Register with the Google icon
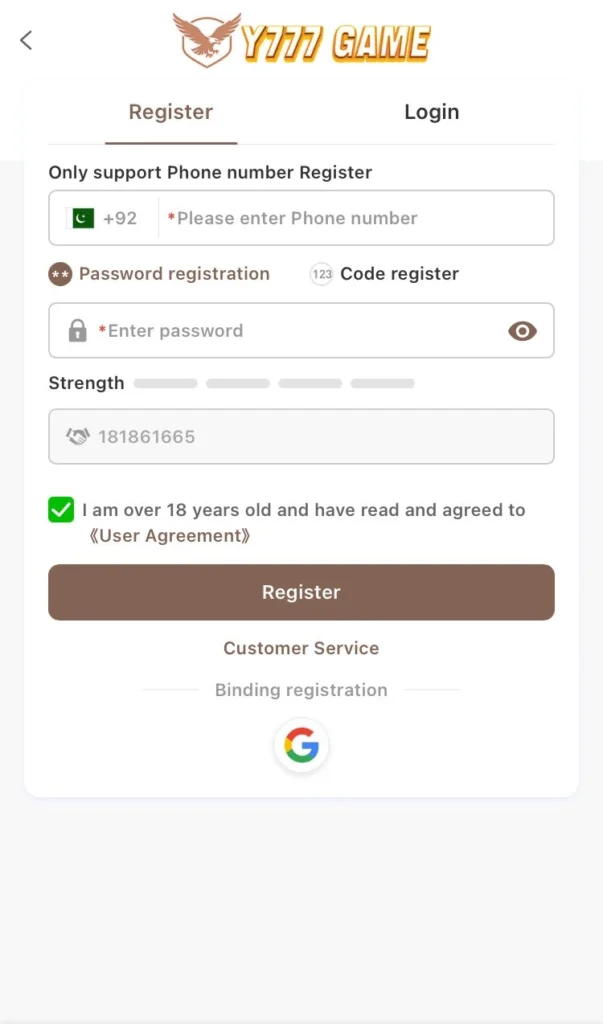The height and width of the screenshot is (1024, 603). (x=301, y=745)
